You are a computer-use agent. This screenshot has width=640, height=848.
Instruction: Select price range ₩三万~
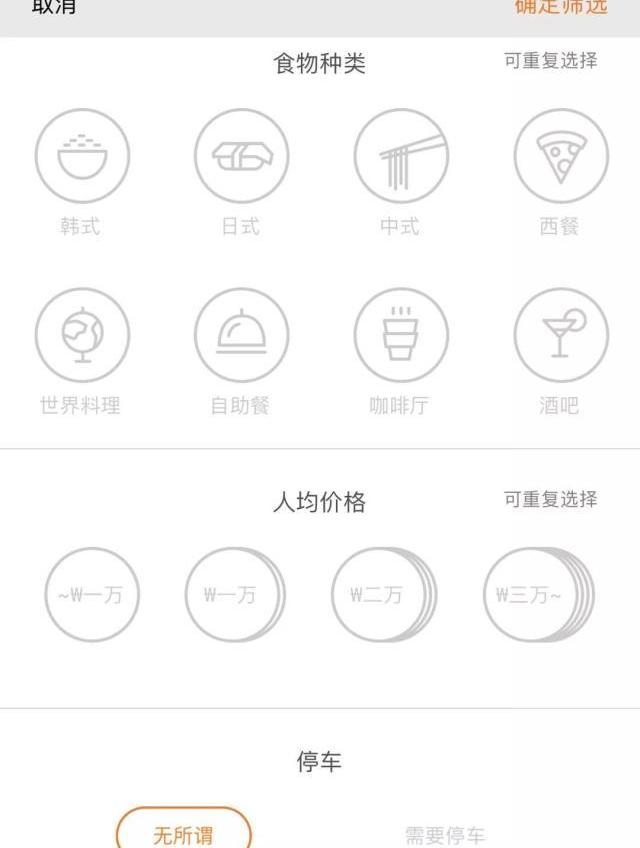530,595
